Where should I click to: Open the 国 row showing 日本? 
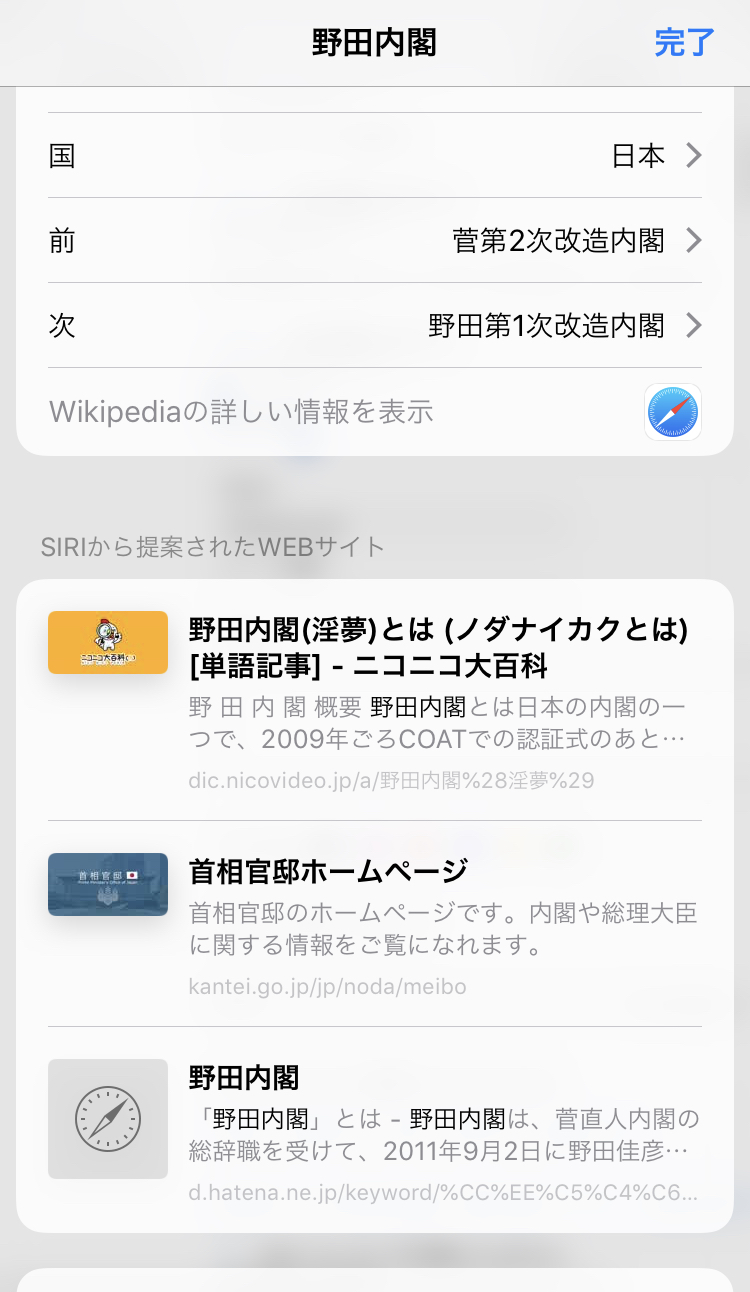click(x=375, y=156)
